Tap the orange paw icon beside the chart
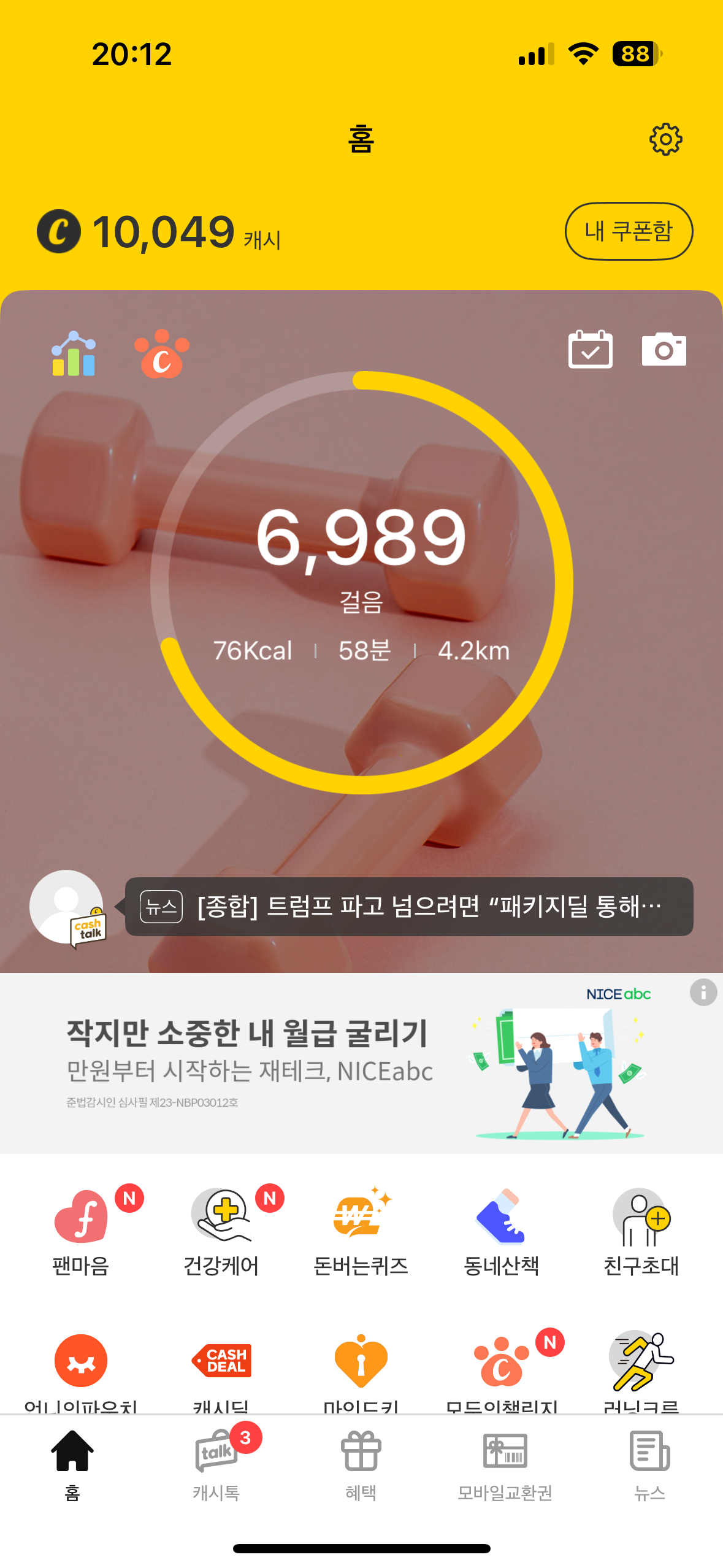Viewport: 723px width, 1568px height. click(162, 354)
